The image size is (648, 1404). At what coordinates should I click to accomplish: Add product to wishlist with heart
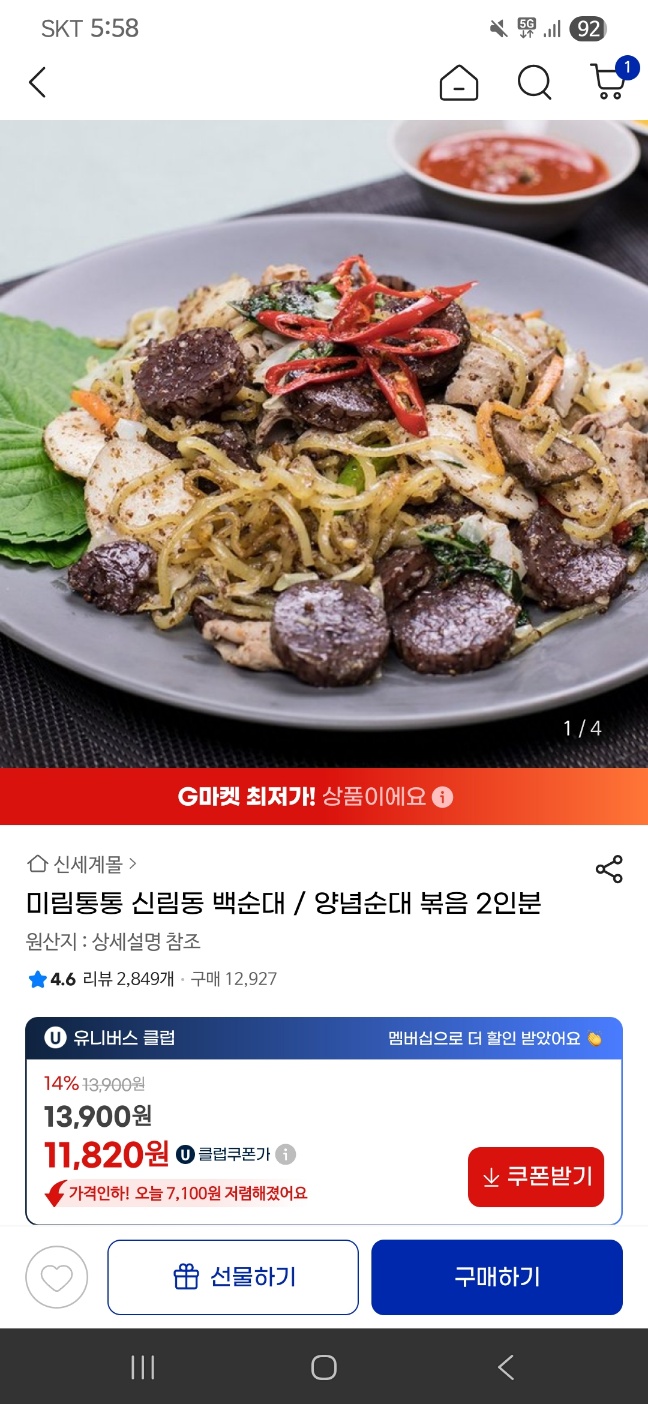[x=57, y=1277]
